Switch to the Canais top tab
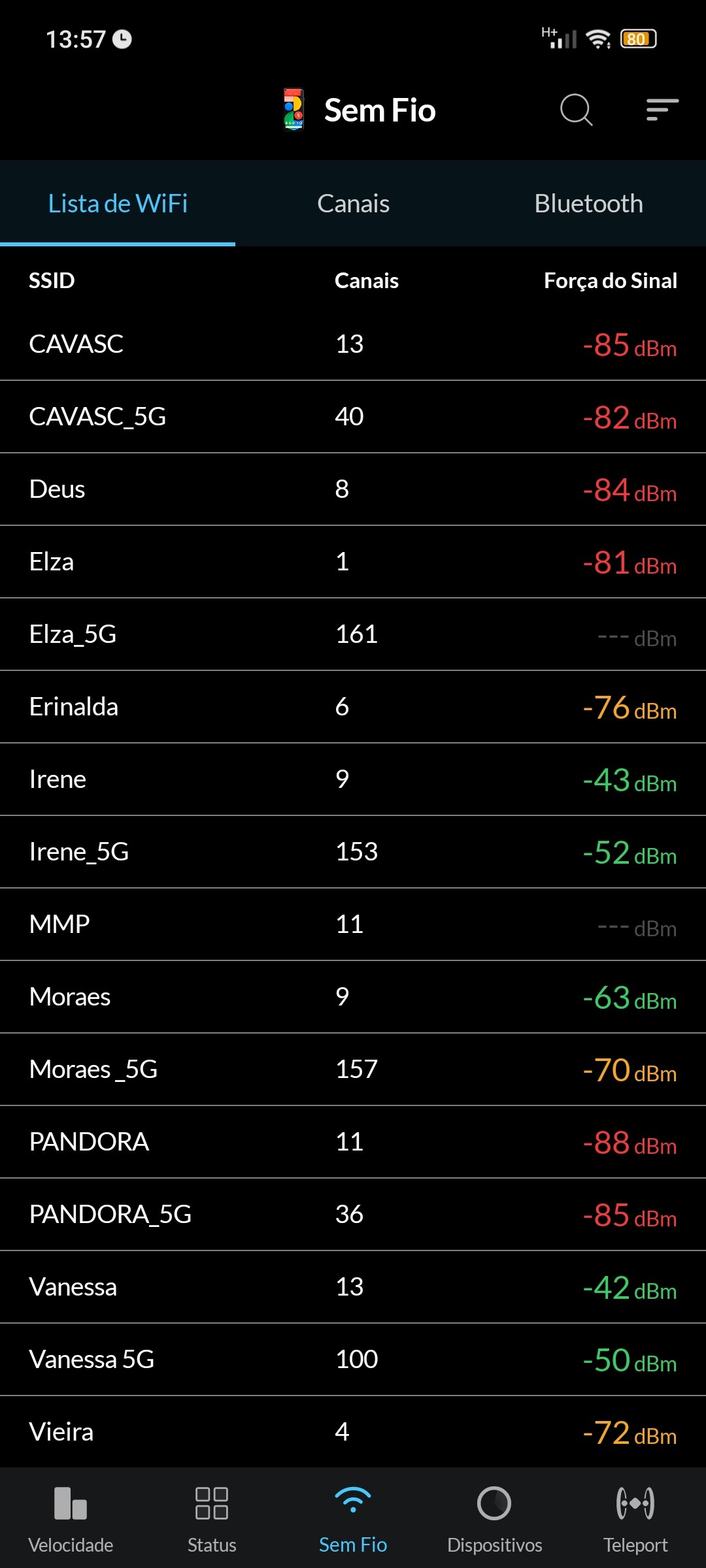Viewport: 706px width, 1568px height. pyautogui.click(x=353, y=204)
